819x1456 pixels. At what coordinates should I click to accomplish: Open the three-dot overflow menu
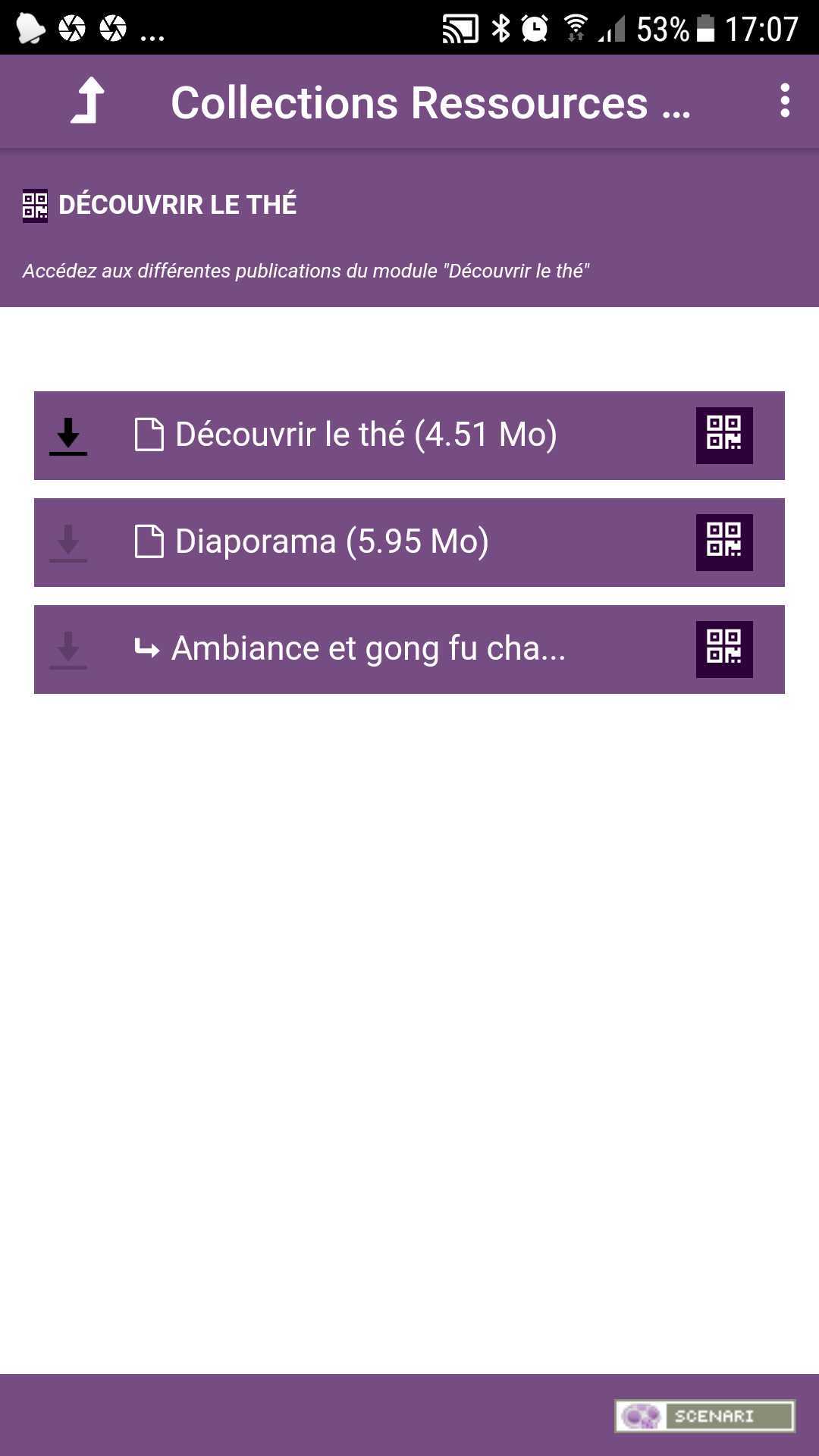785,101
